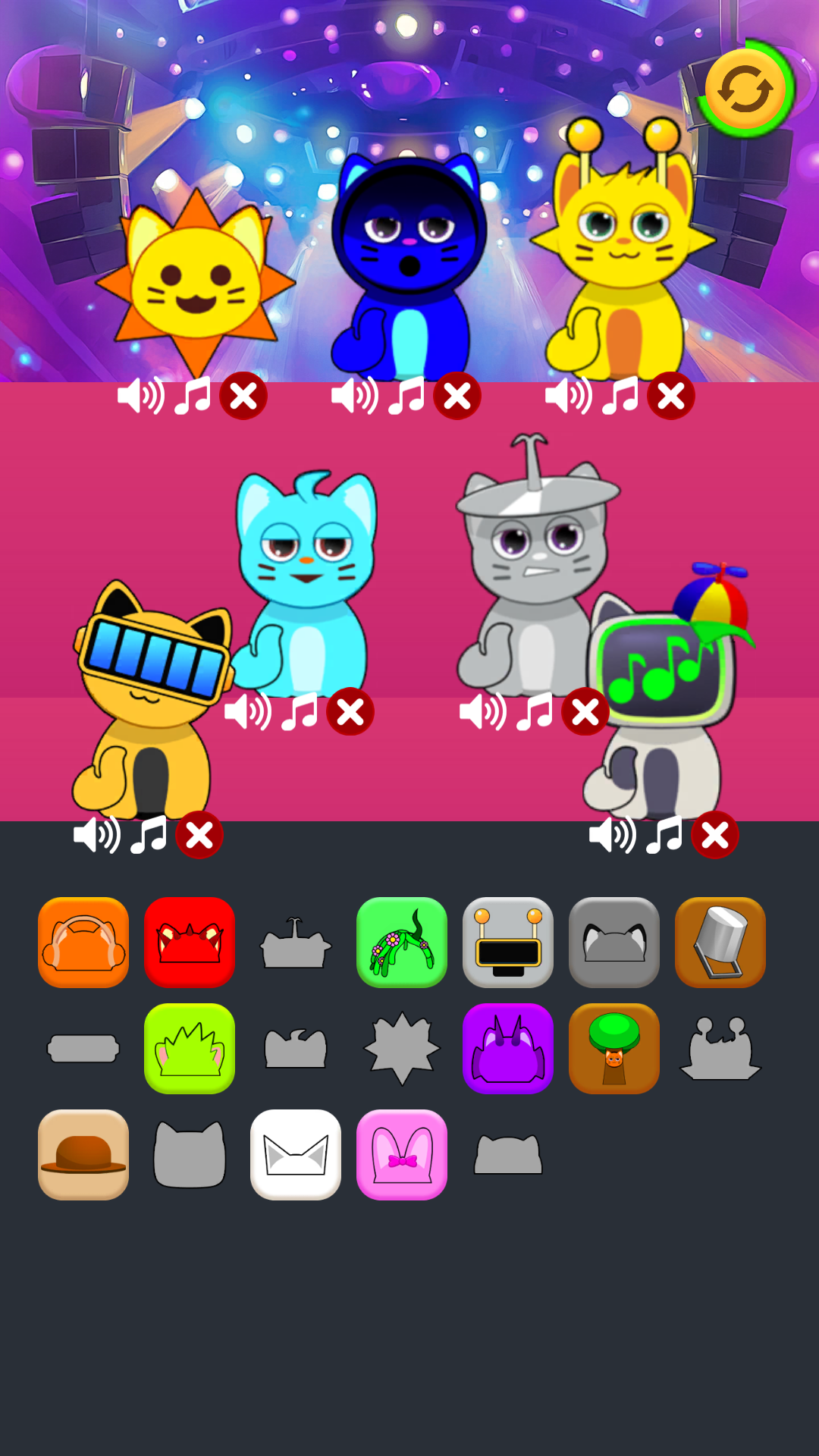Mute the dark blue cat's sound
The width and height of the screenshot is (819, 1456).
[354, 396]
